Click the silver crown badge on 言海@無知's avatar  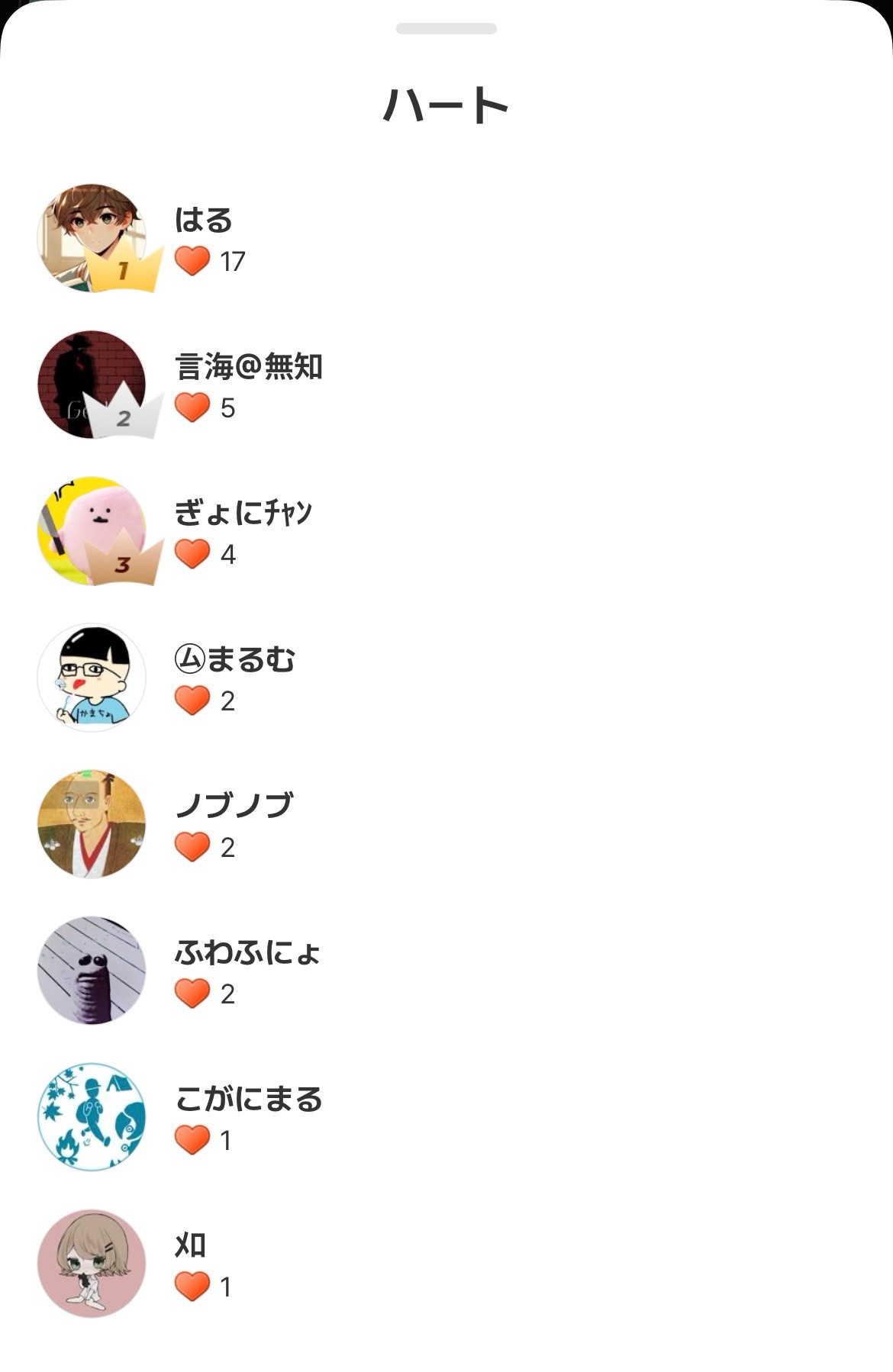point(122,417)
